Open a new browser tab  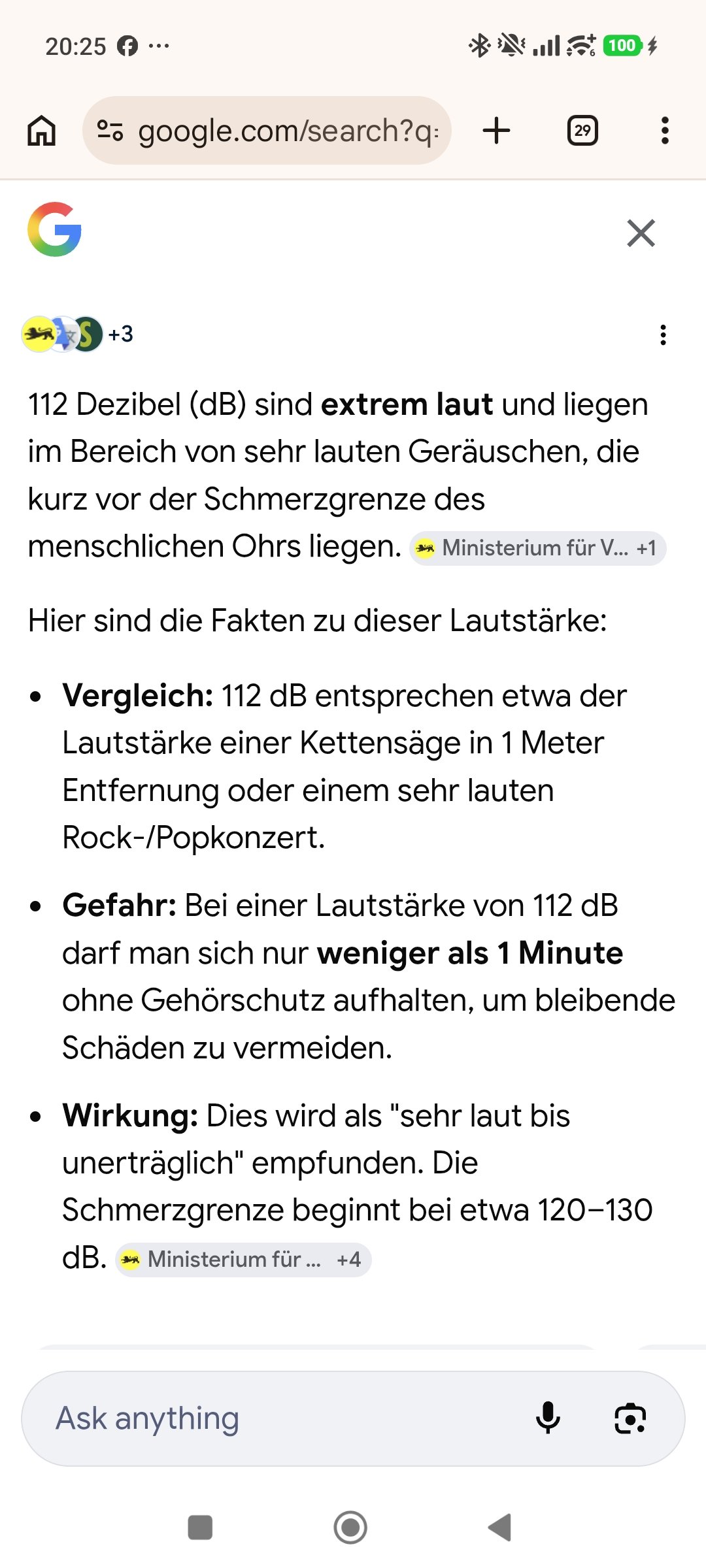click(497, 130)
